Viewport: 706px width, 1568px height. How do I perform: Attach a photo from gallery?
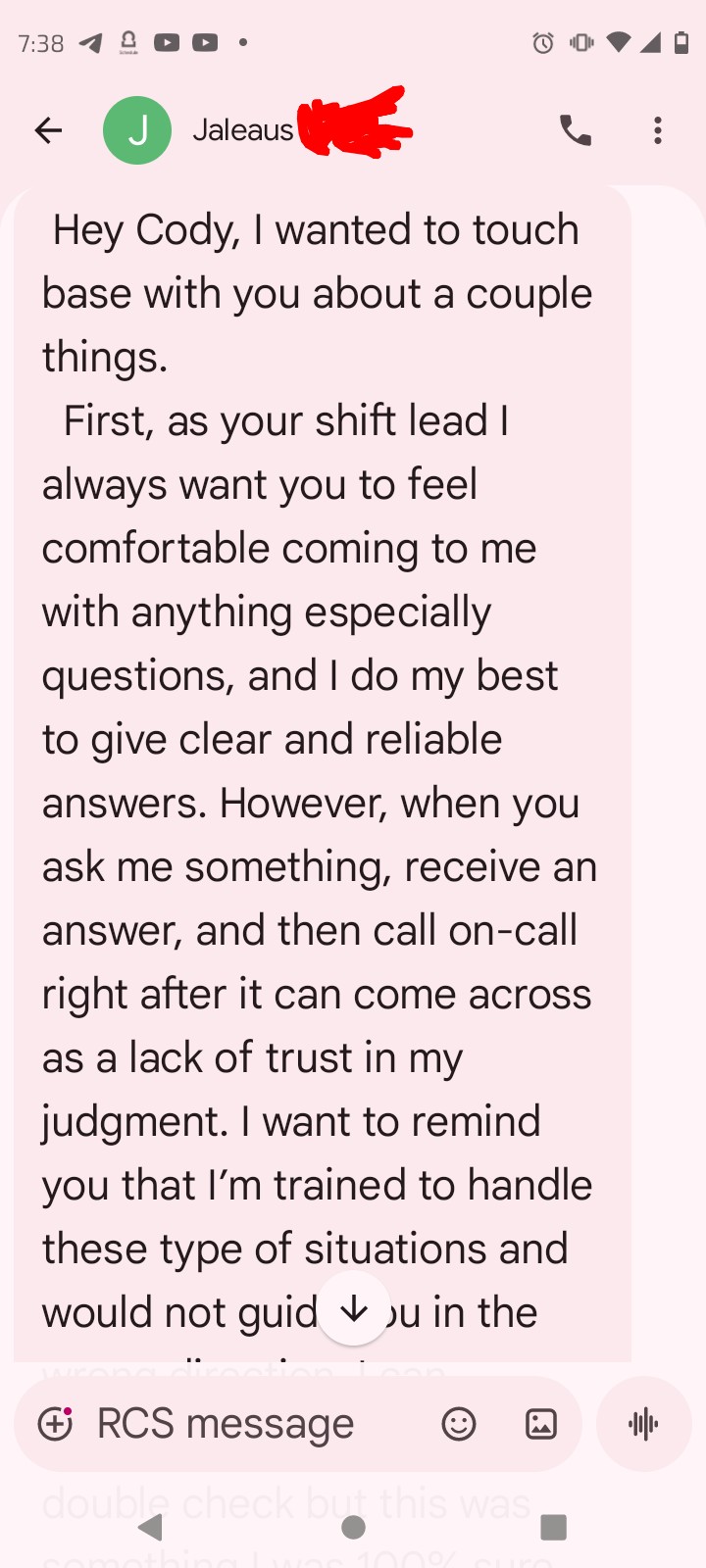(541, 1424)
